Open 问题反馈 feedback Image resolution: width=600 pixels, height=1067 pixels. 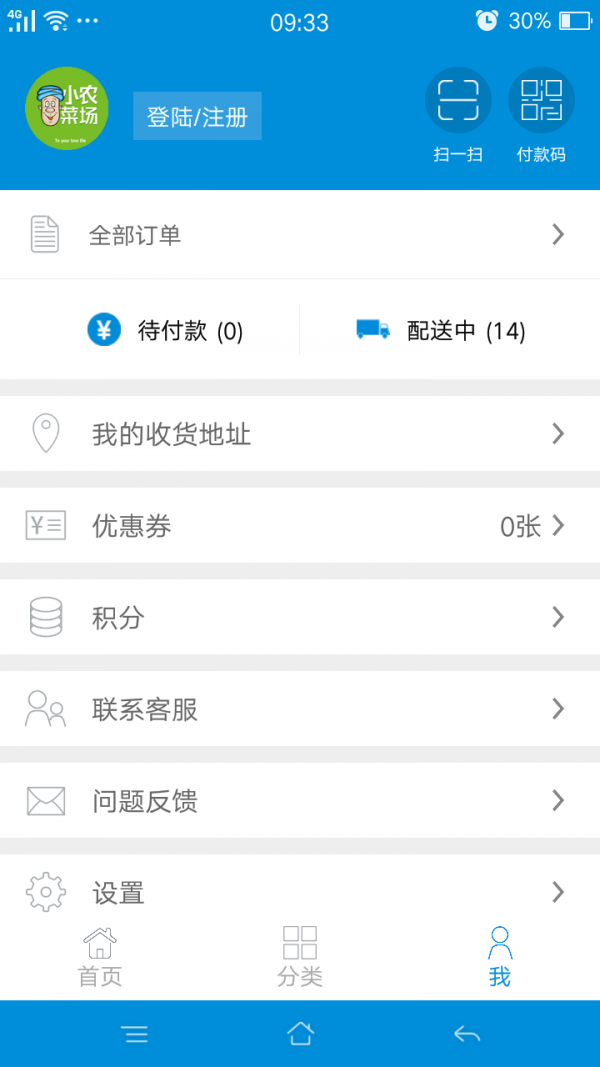(300, 801)
